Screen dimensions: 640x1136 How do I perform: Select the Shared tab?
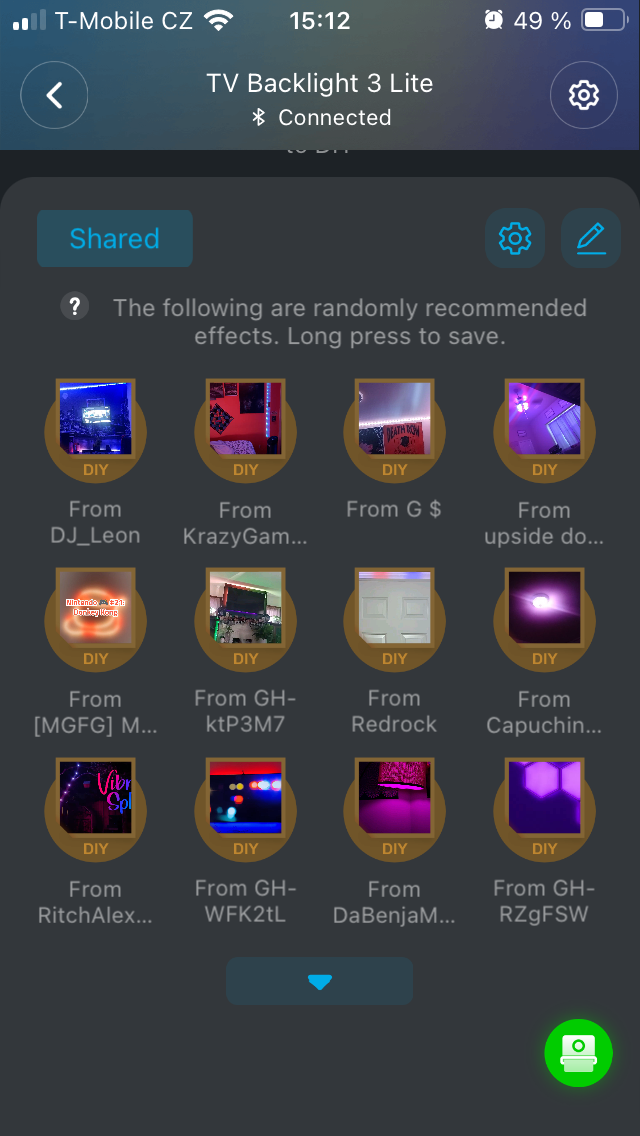point(115,238)
